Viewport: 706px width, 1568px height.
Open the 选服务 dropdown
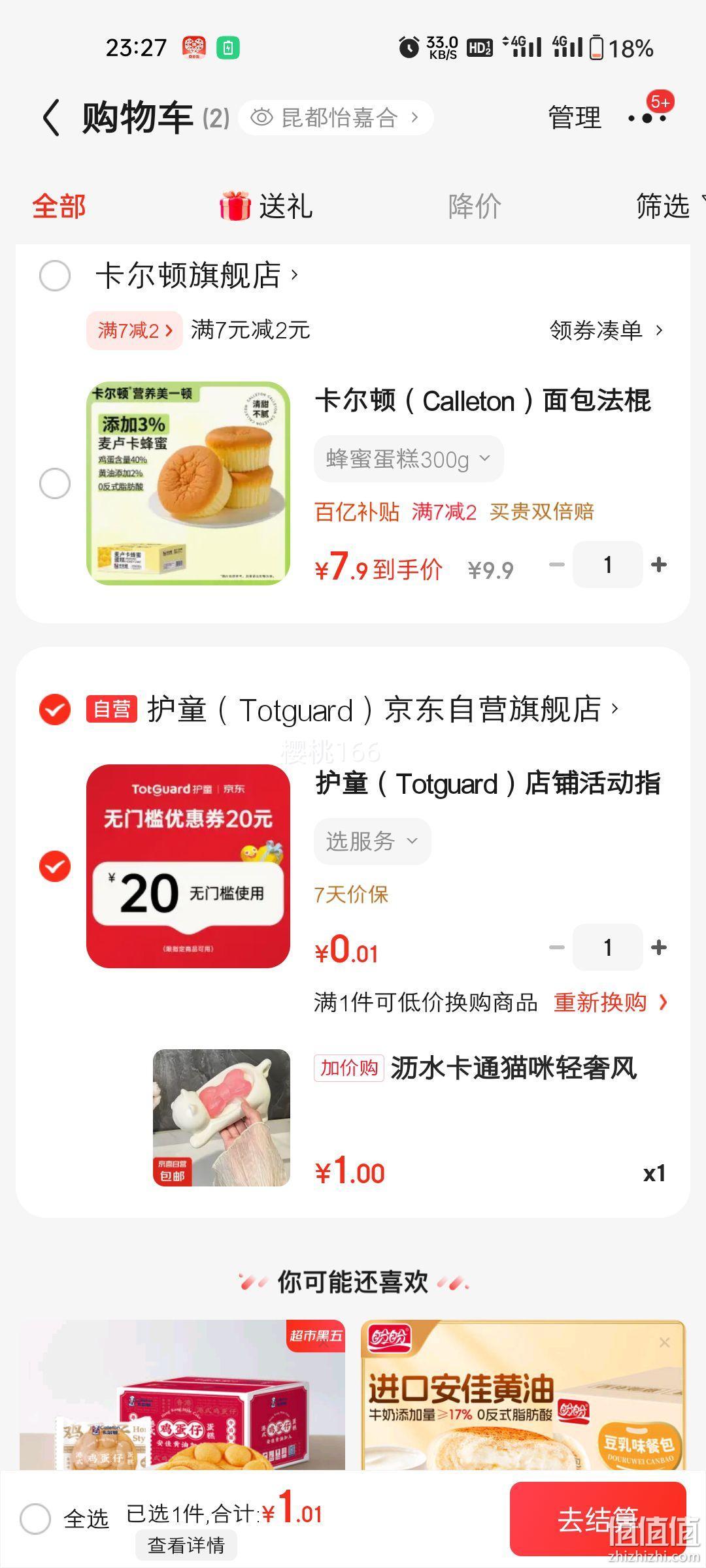(x=372, y=841)
